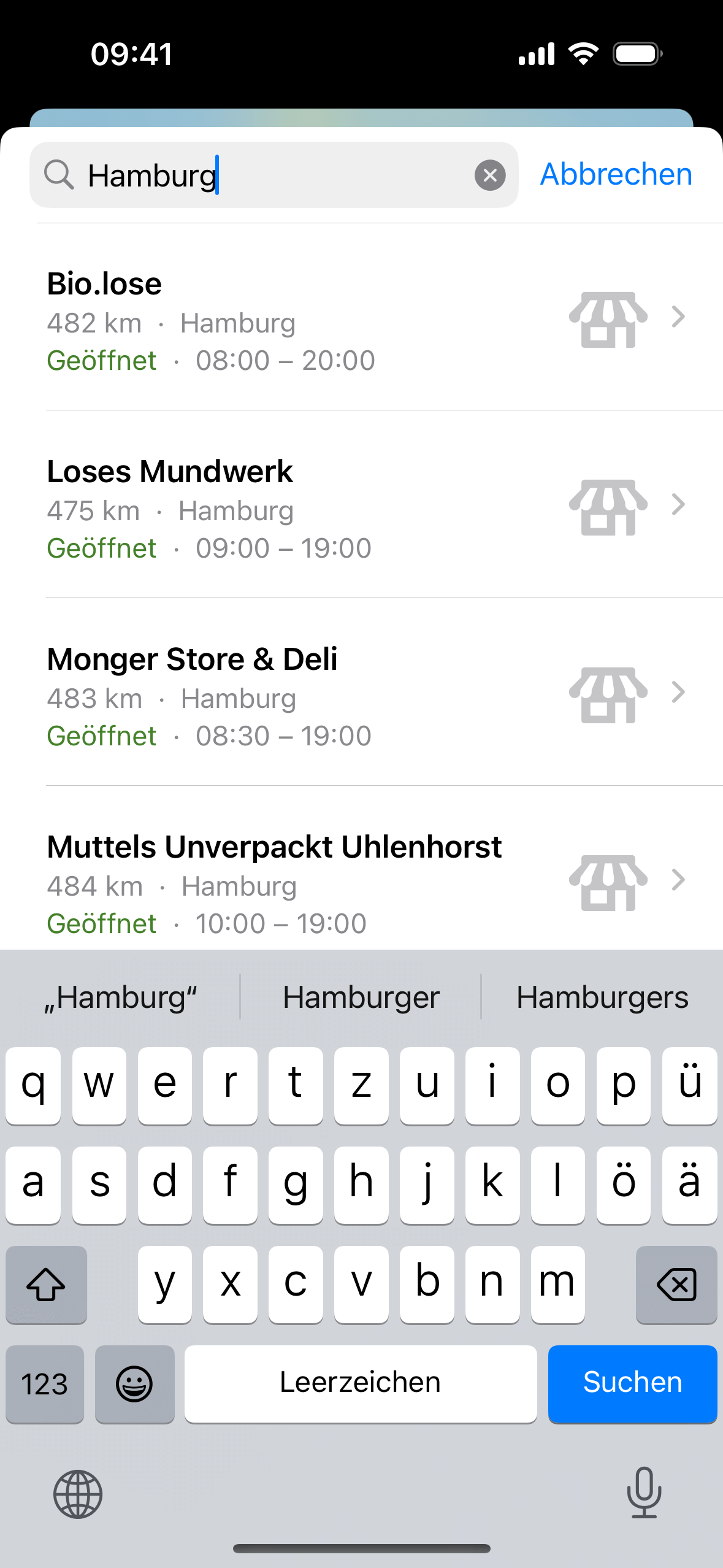Switch to the emoji keyboard

[x=134, y=1384]
